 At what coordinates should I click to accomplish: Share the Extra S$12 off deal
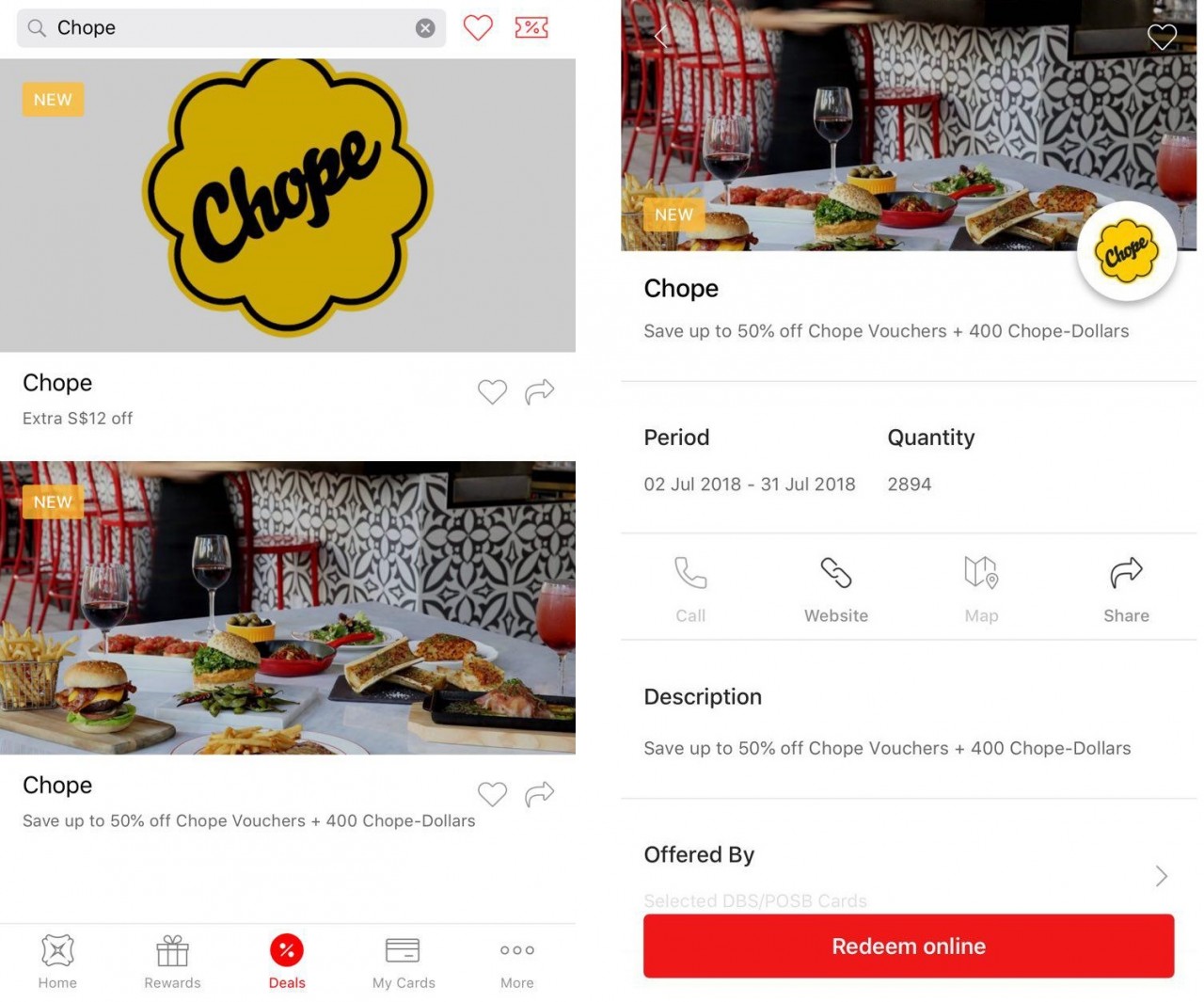pos(539,391)
